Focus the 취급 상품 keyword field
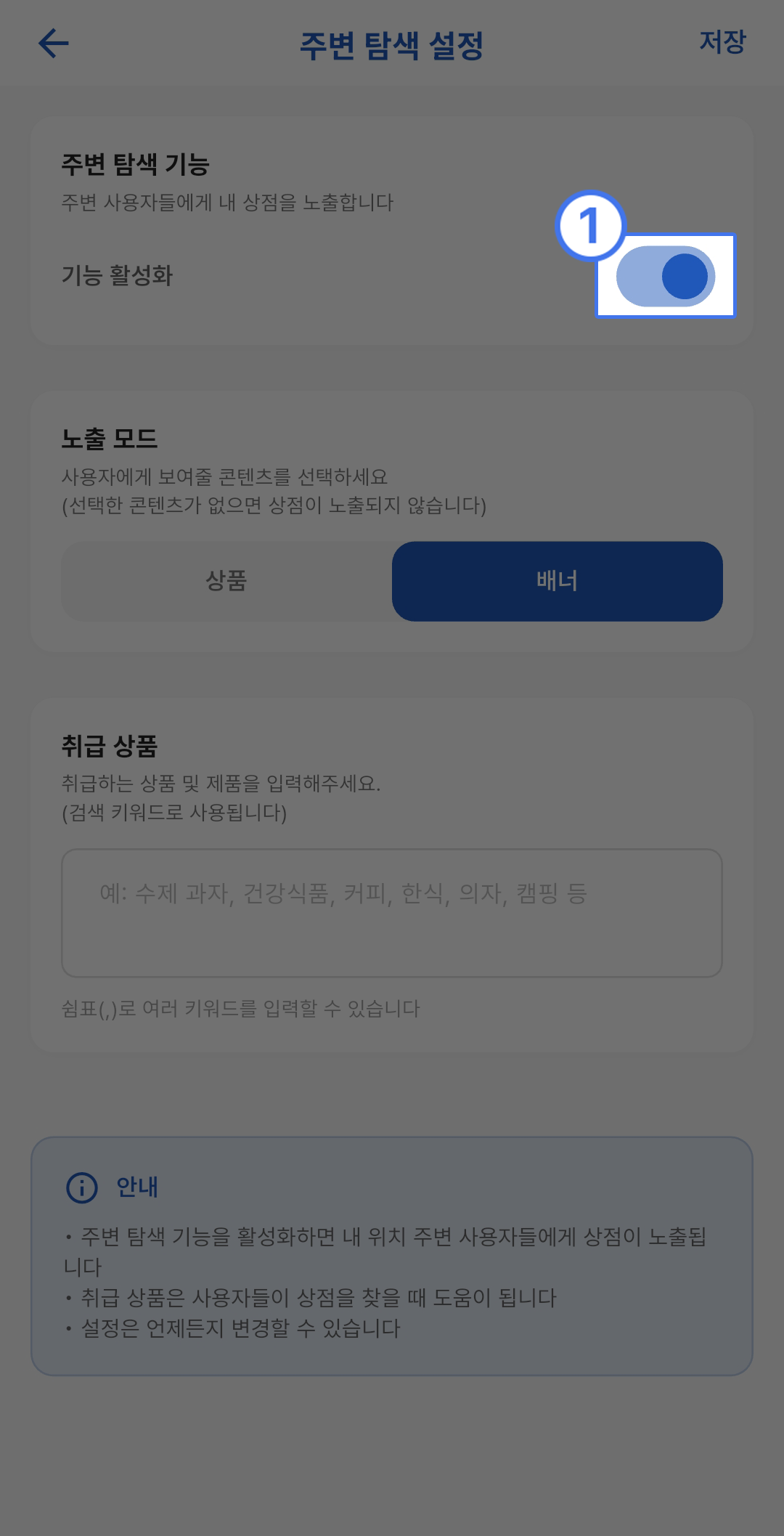The height and width of the screenshot is (1536, 784). [x=392, y=913]
